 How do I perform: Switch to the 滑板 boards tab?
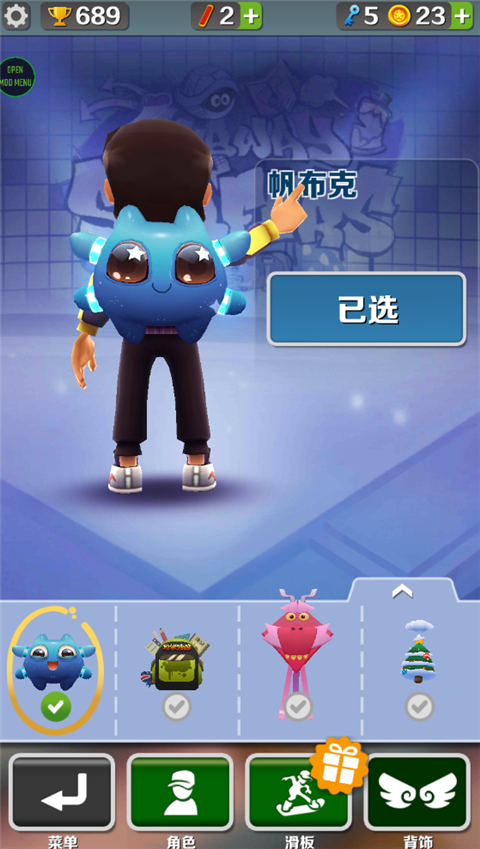tap(298, 792)
